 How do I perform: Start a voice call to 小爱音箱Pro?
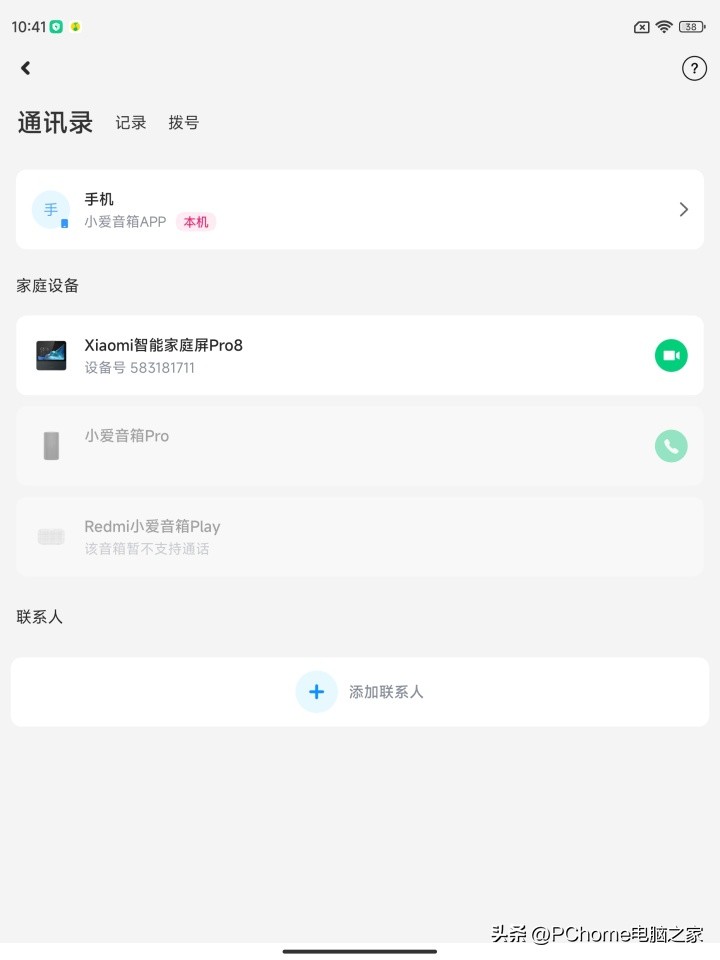[671, 446]
